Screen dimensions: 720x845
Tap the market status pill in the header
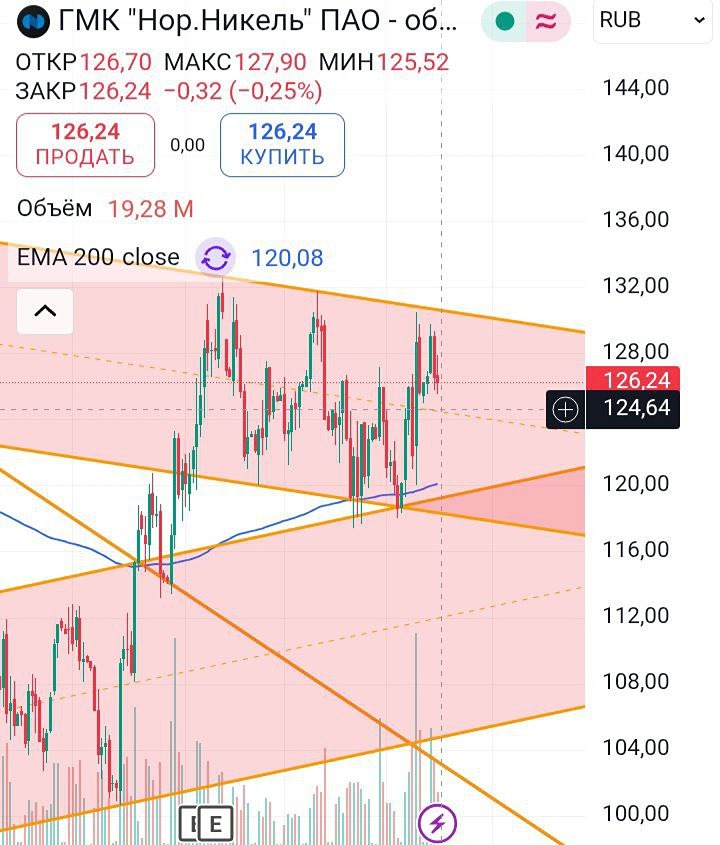tap(525, 22)
